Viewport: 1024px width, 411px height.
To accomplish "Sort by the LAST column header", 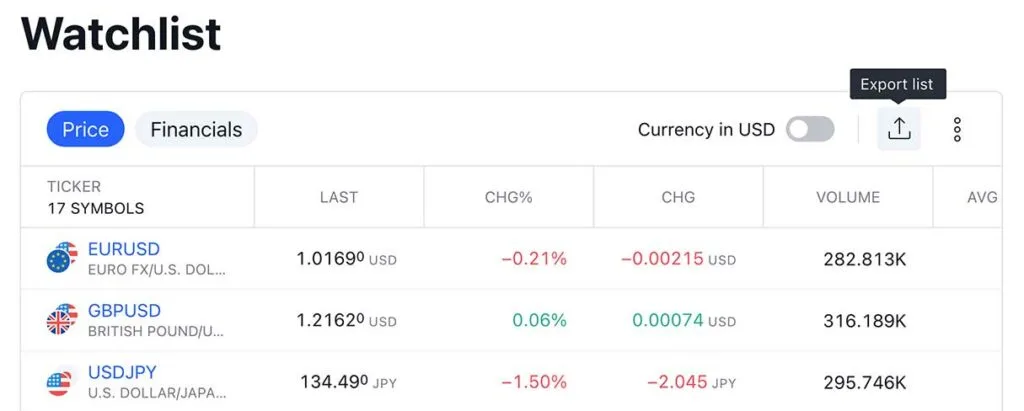I will point(338,197).
